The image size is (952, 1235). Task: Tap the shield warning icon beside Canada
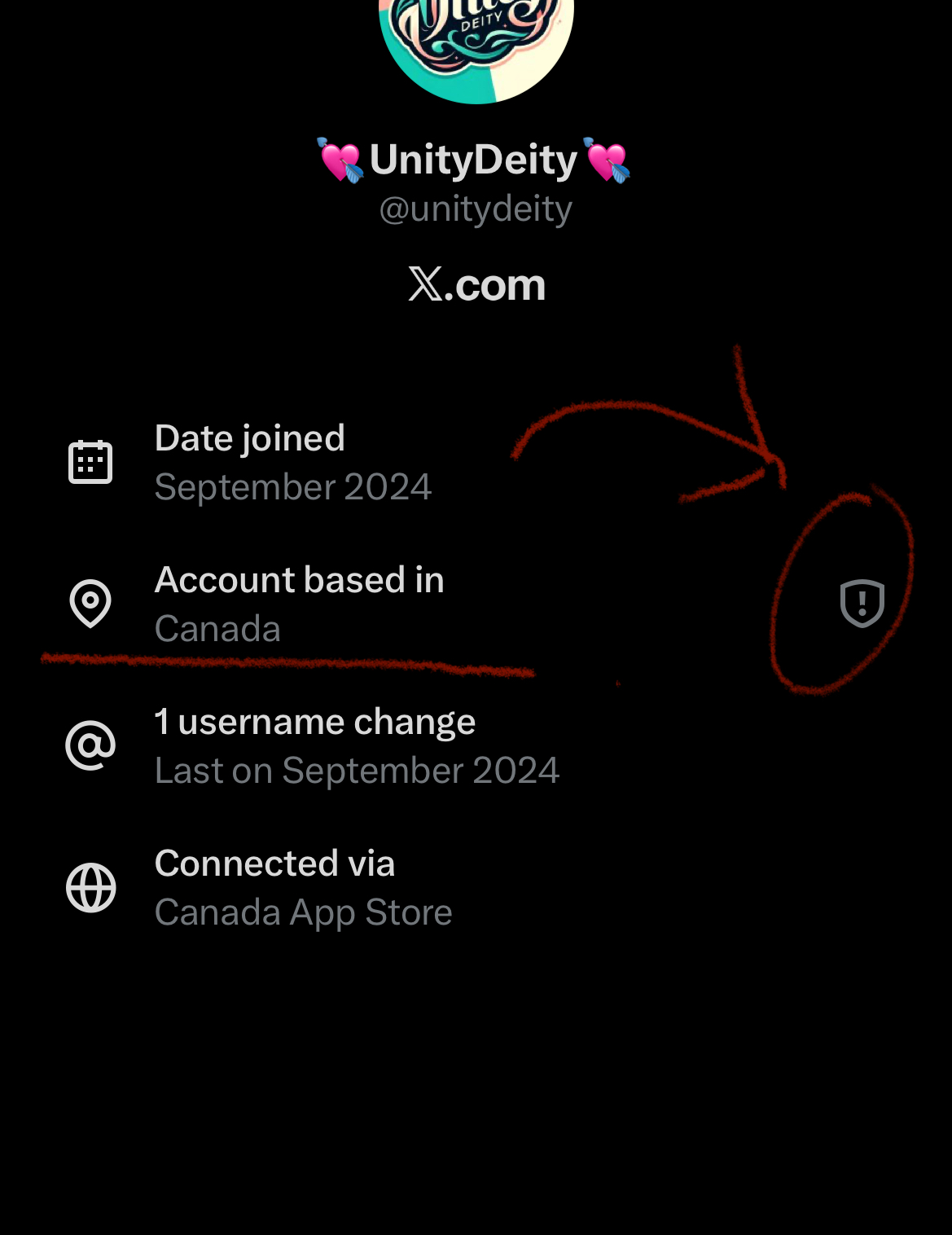(x=862, y=604)
